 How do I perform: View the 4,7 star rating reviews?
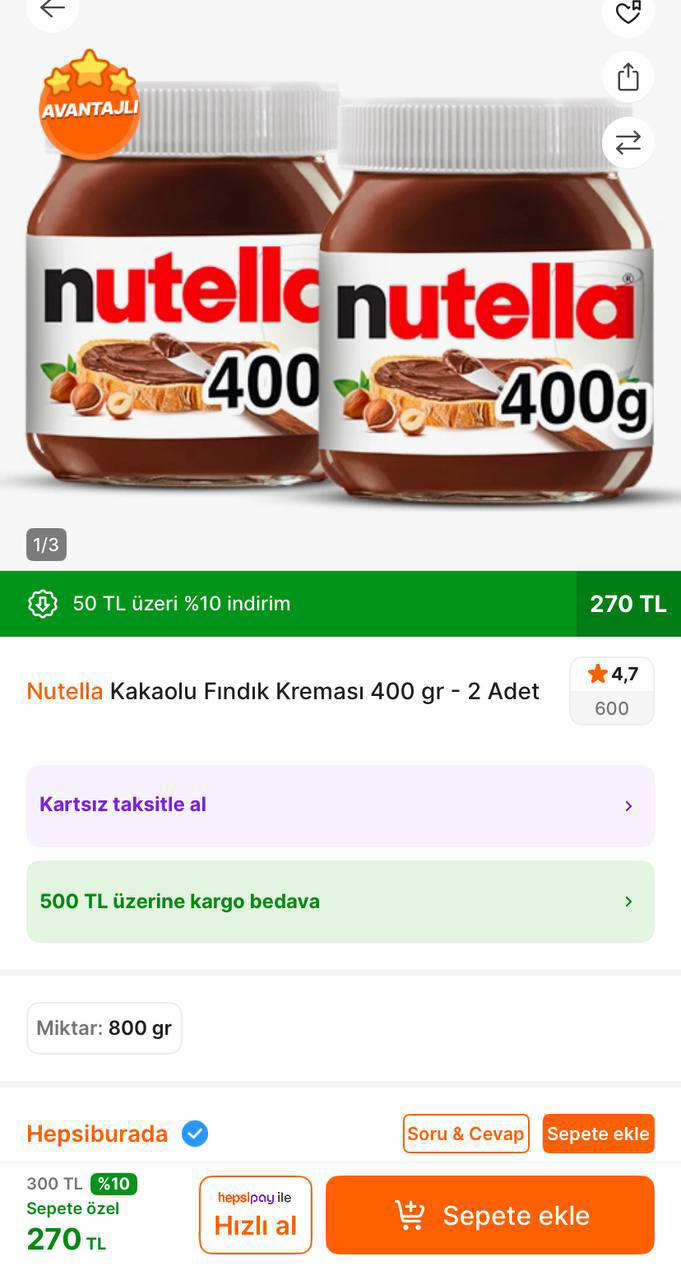point(612,690)
